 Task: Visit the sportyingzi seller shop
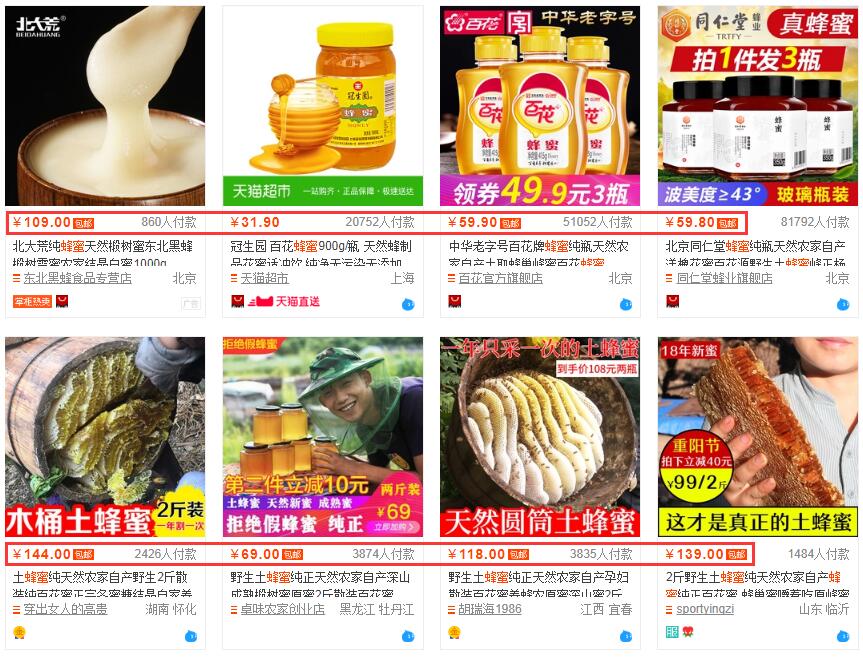pos(704,608)
